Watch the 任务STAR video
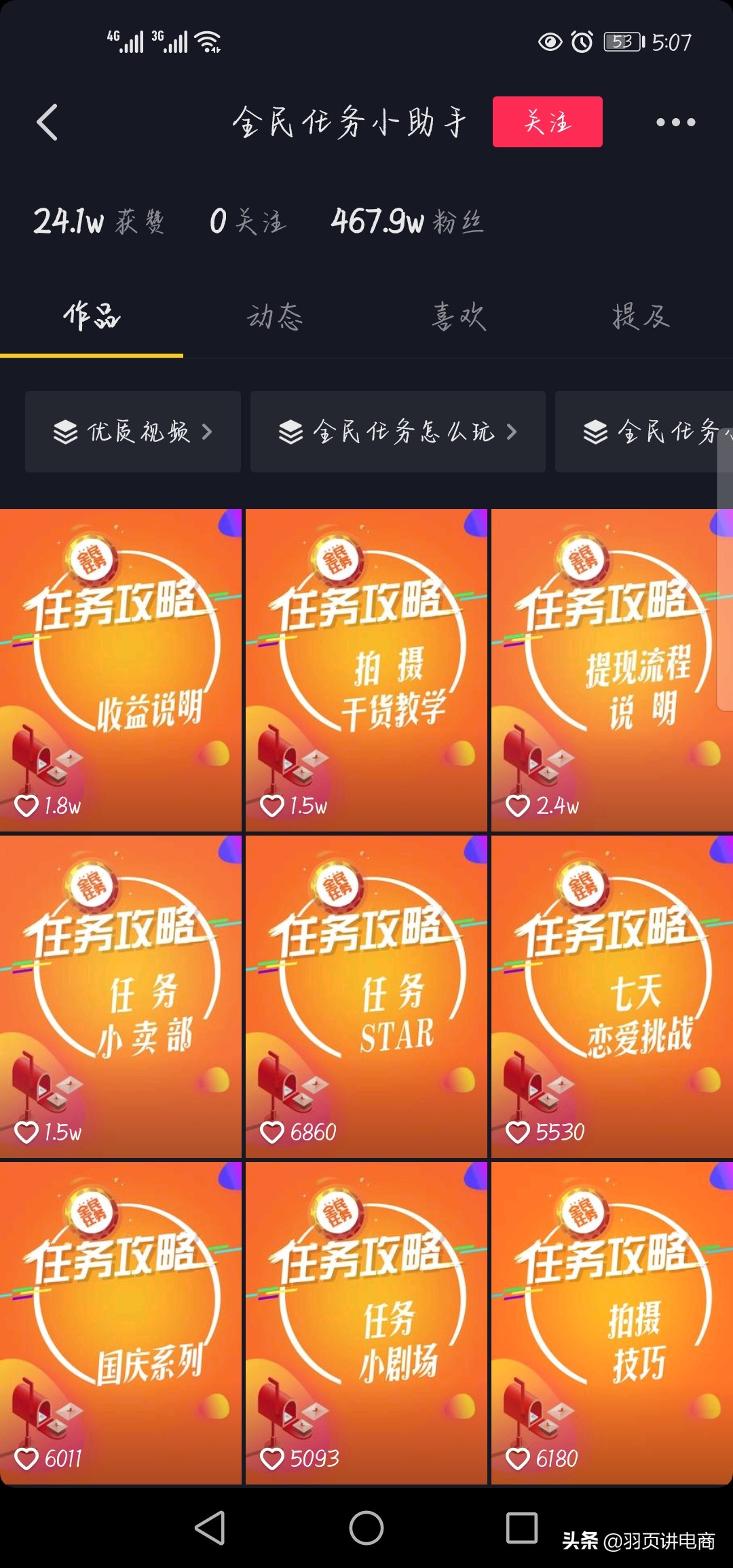The height and width of the screenshot is (1568, 733). (366, 996)
